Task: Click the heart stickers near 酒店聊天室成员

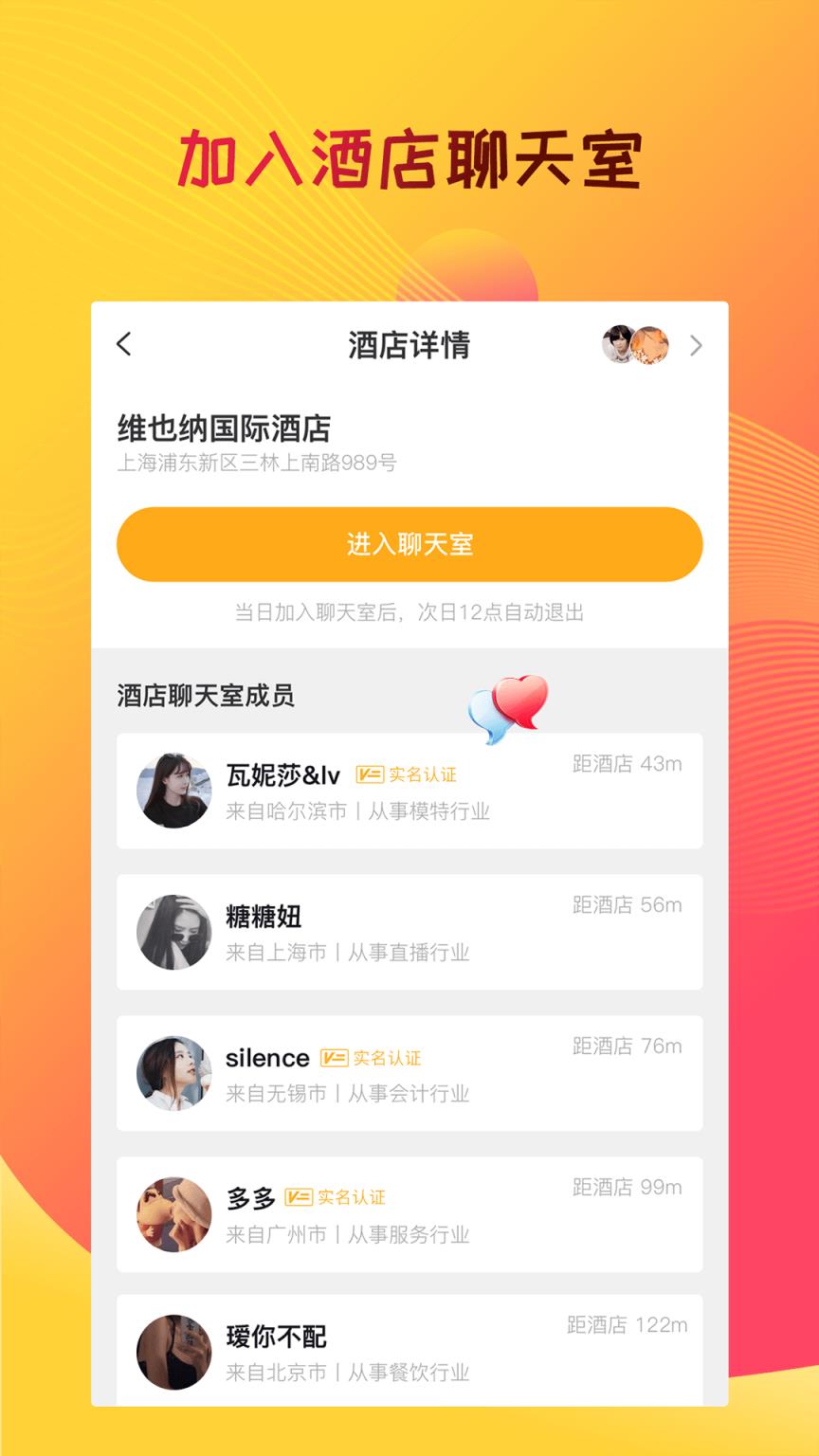Action: click(x=507, y=703)
